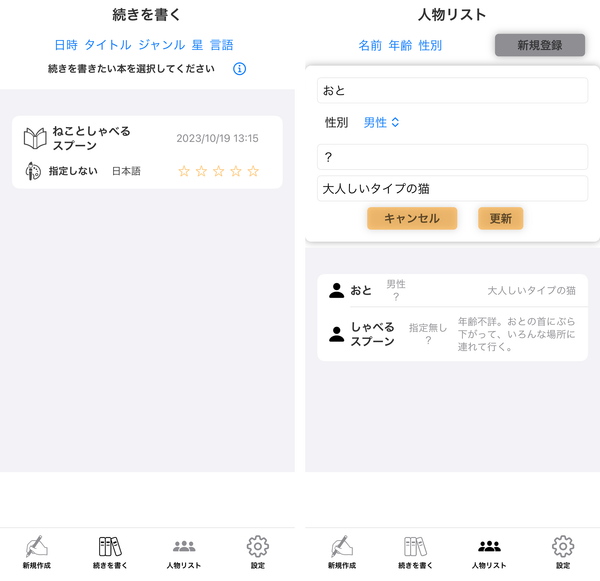Image resolution: width=600 pixels, height=581 pixels.
Task: Save changes with 更新 button
Action: 501,219
